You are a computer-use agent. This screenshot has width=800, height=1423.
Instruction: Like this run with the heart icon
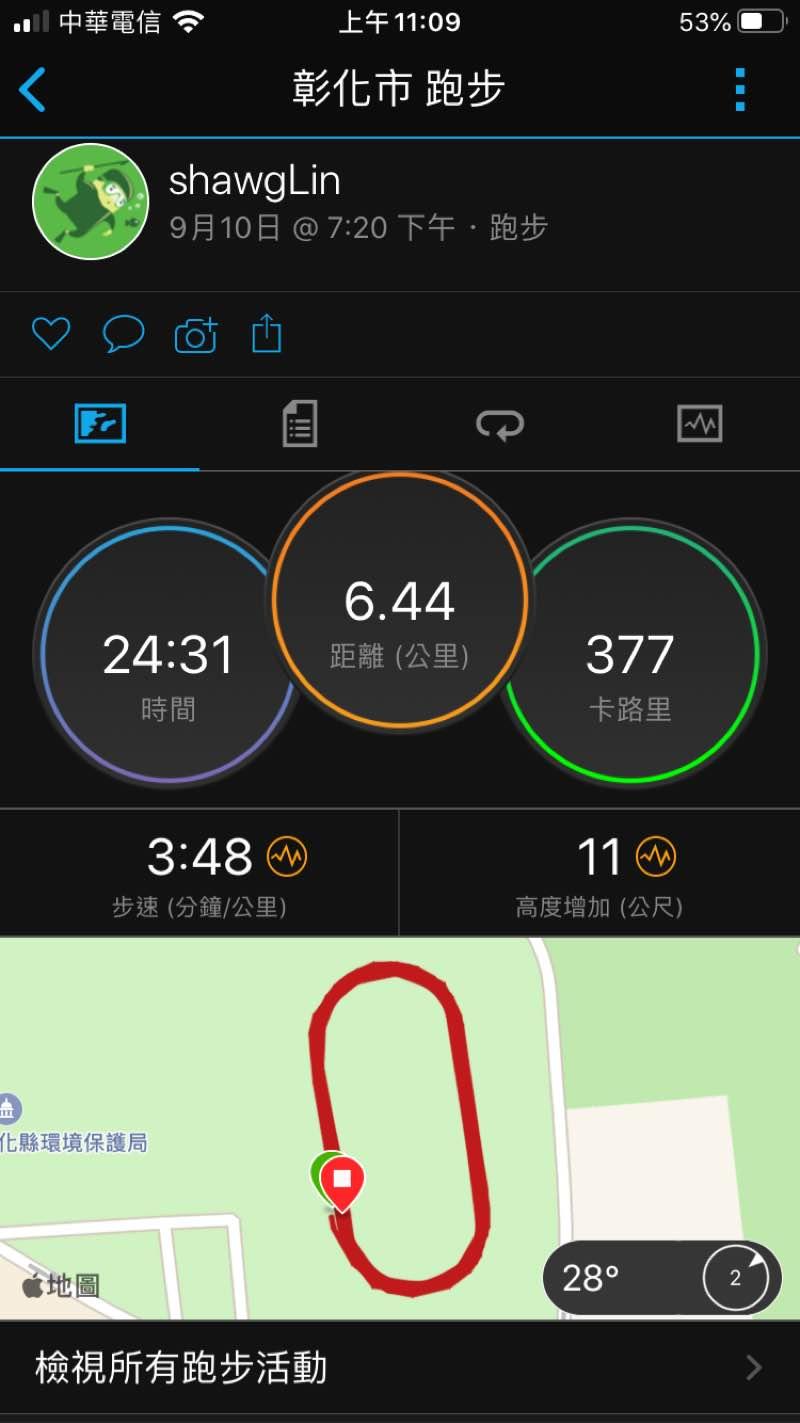[50, 334]
